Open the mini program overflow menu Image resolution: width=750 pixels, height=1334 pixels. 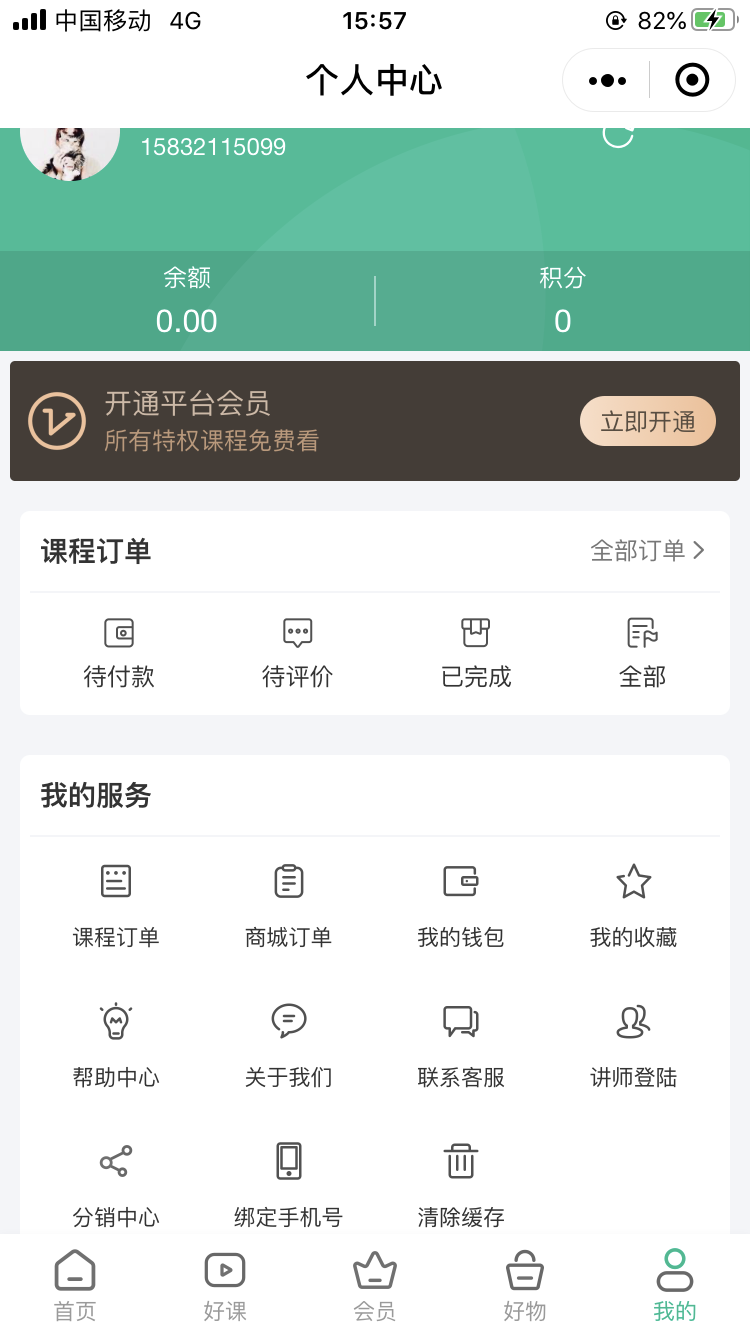coord(607,81)
